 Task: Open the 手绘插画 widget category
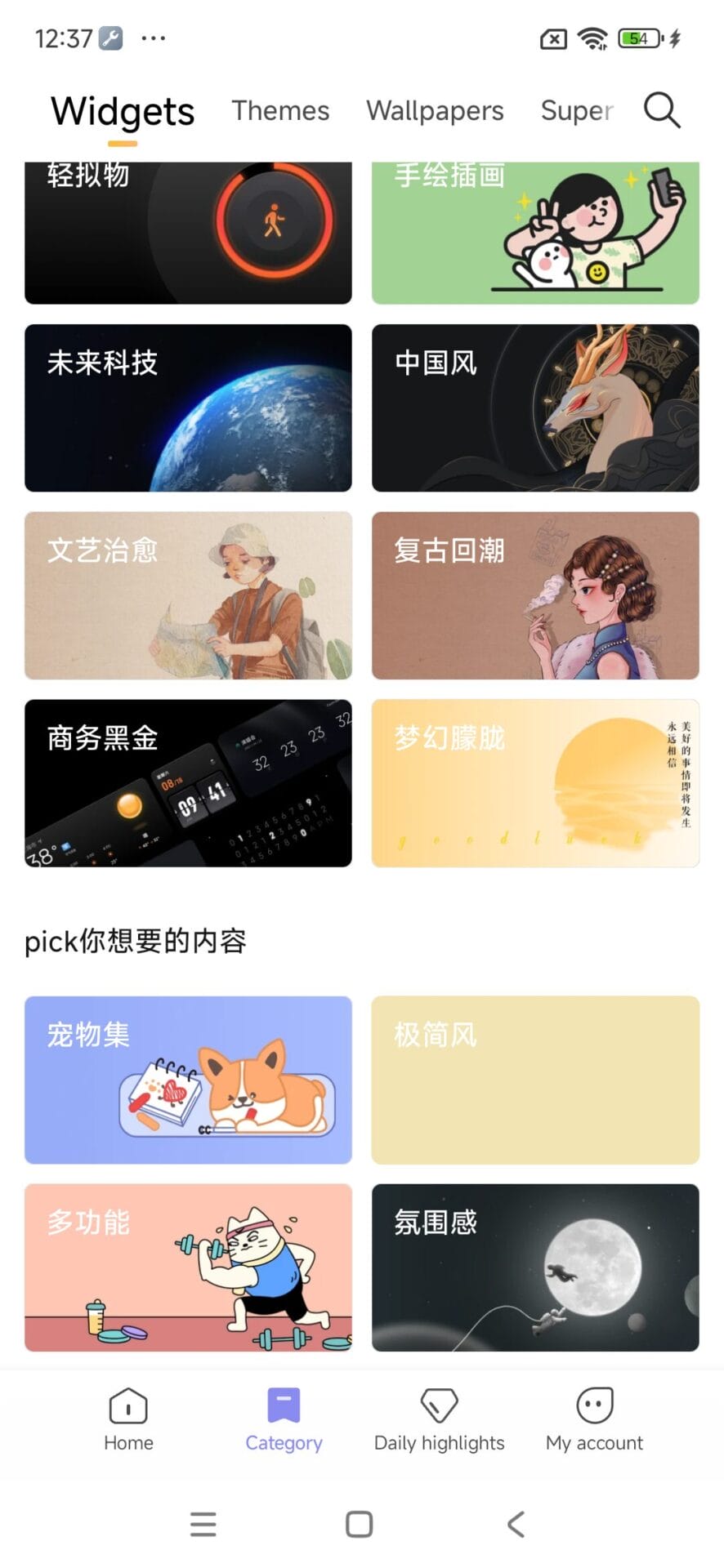click(x=535, y=233)
